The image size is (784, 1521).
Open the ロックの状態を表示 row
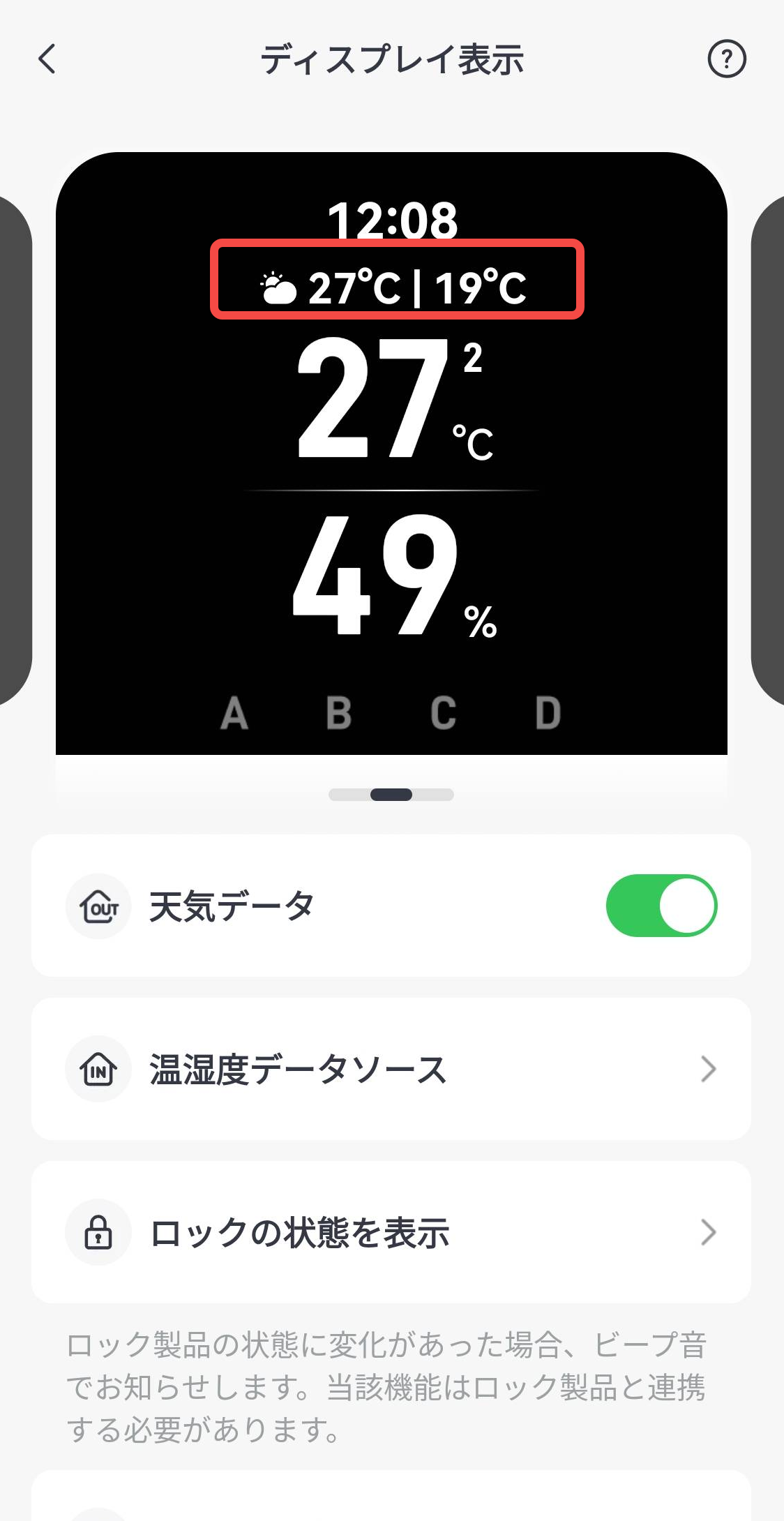coord(392,1231)
